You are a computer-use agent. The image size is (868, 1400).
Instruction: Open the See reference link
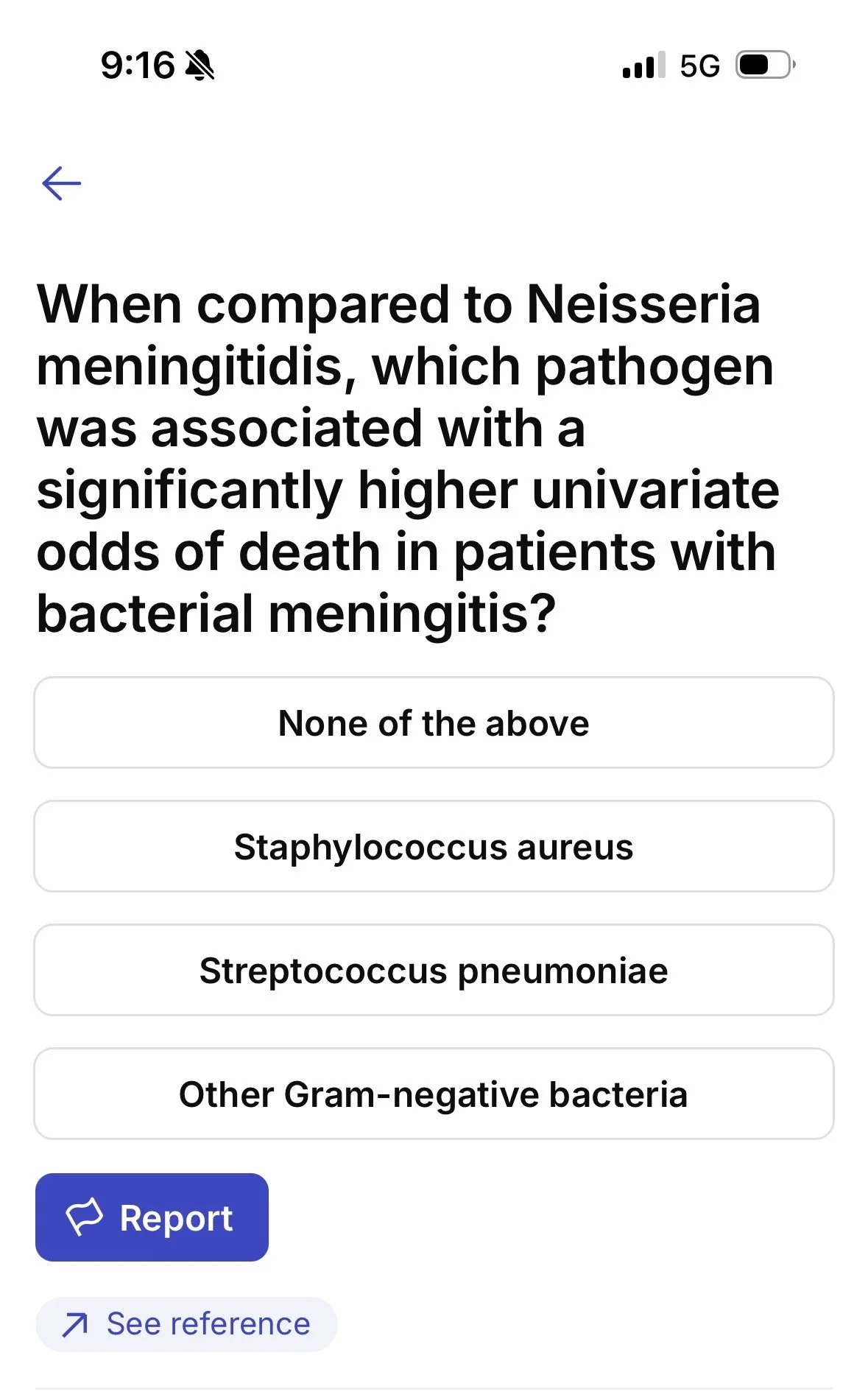pyautogui.click(x=186, y=1324)
